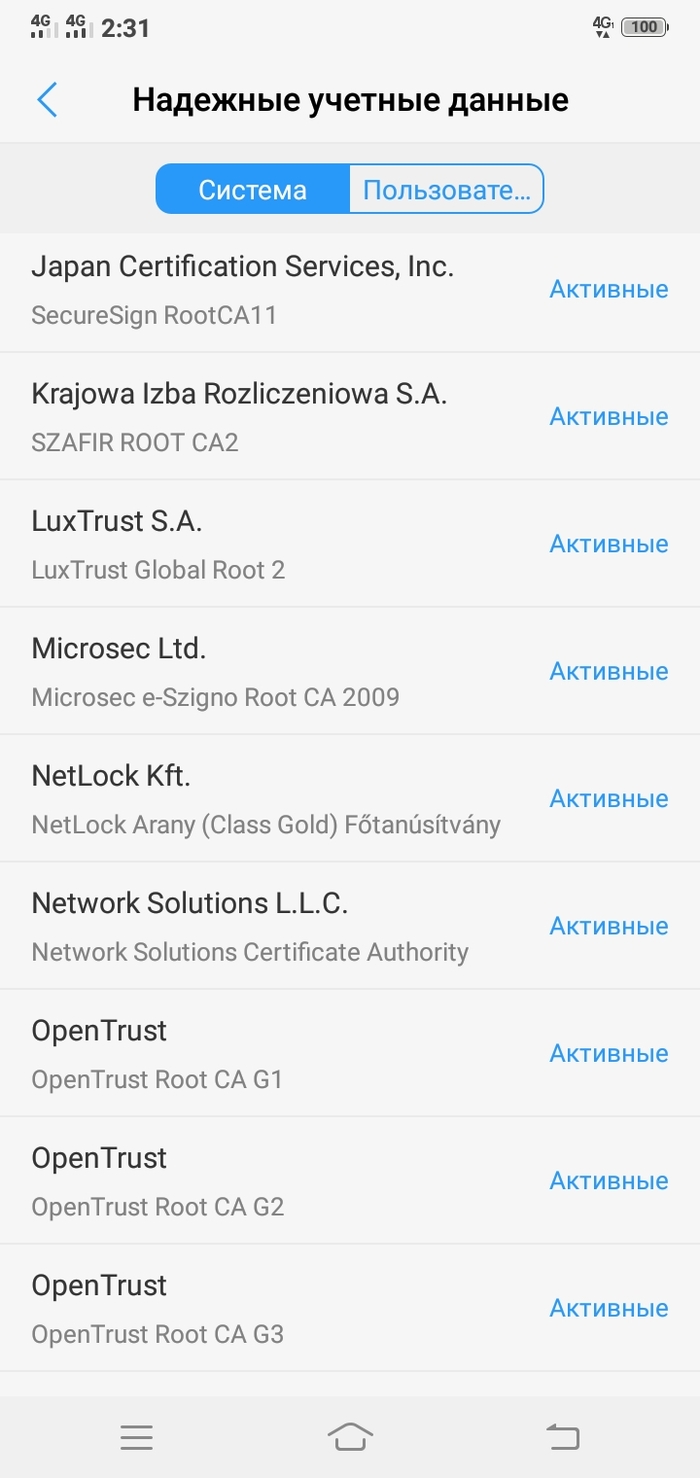Switch to the Пользователь tab
This screenshot has height=1478, width=700.
click(446, 190)
